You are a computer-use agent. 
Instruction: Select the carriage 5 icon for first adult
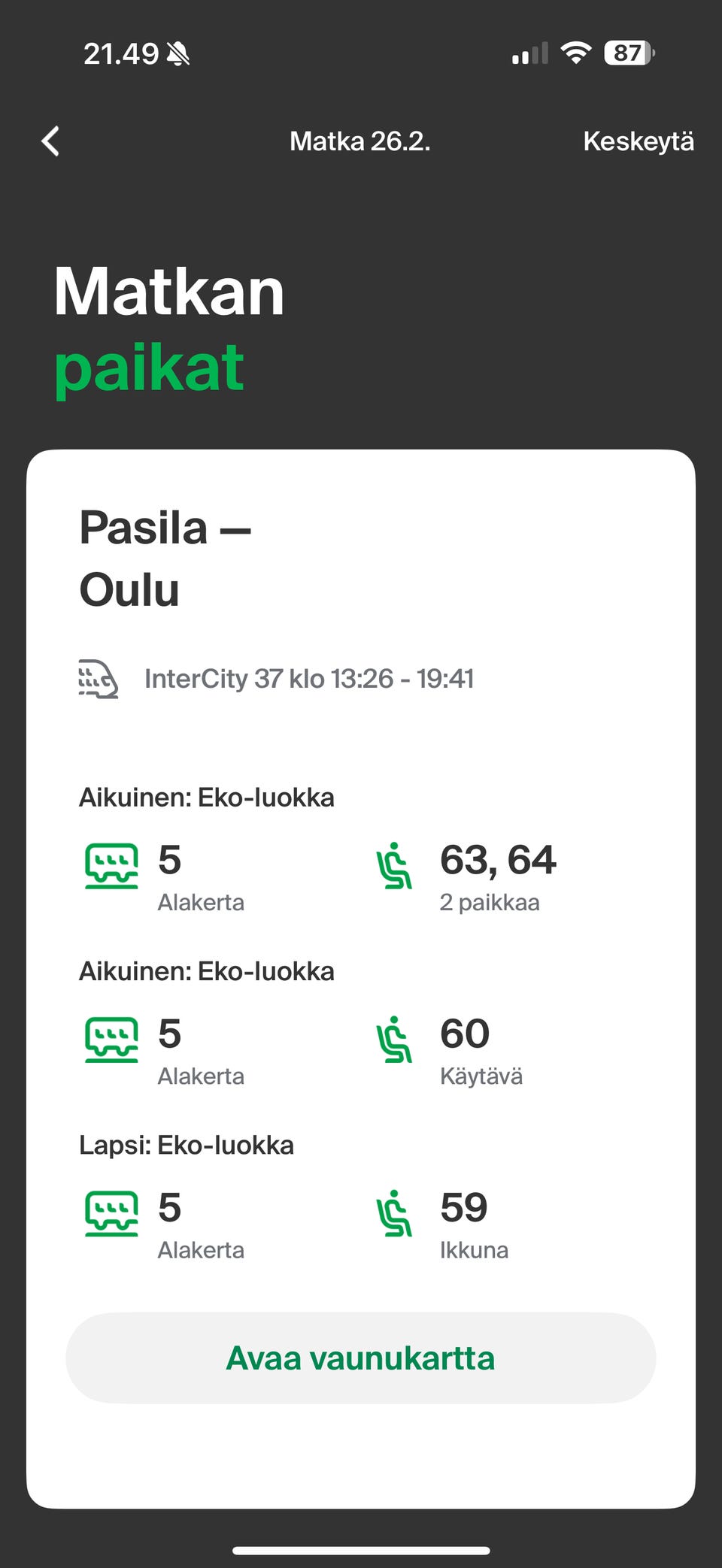click(x=111, y=866)
